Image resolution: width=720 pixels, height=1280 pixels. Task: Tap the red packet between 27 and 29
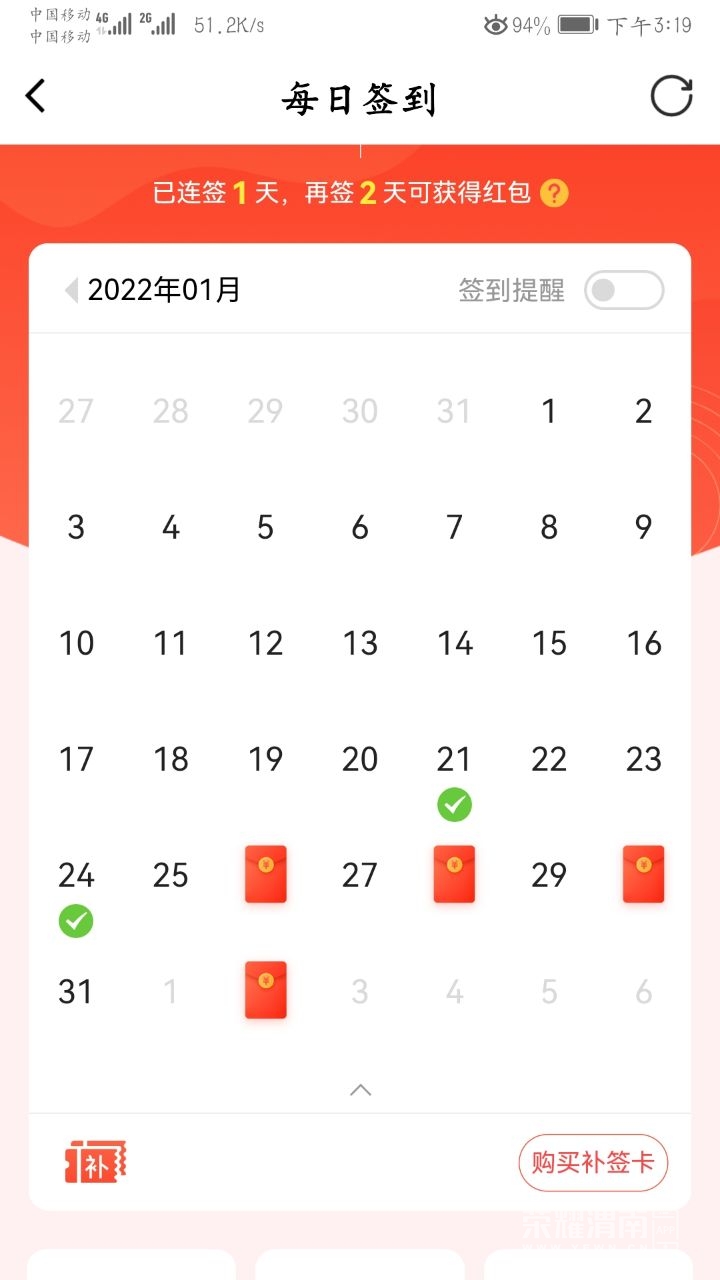point(454,874)
